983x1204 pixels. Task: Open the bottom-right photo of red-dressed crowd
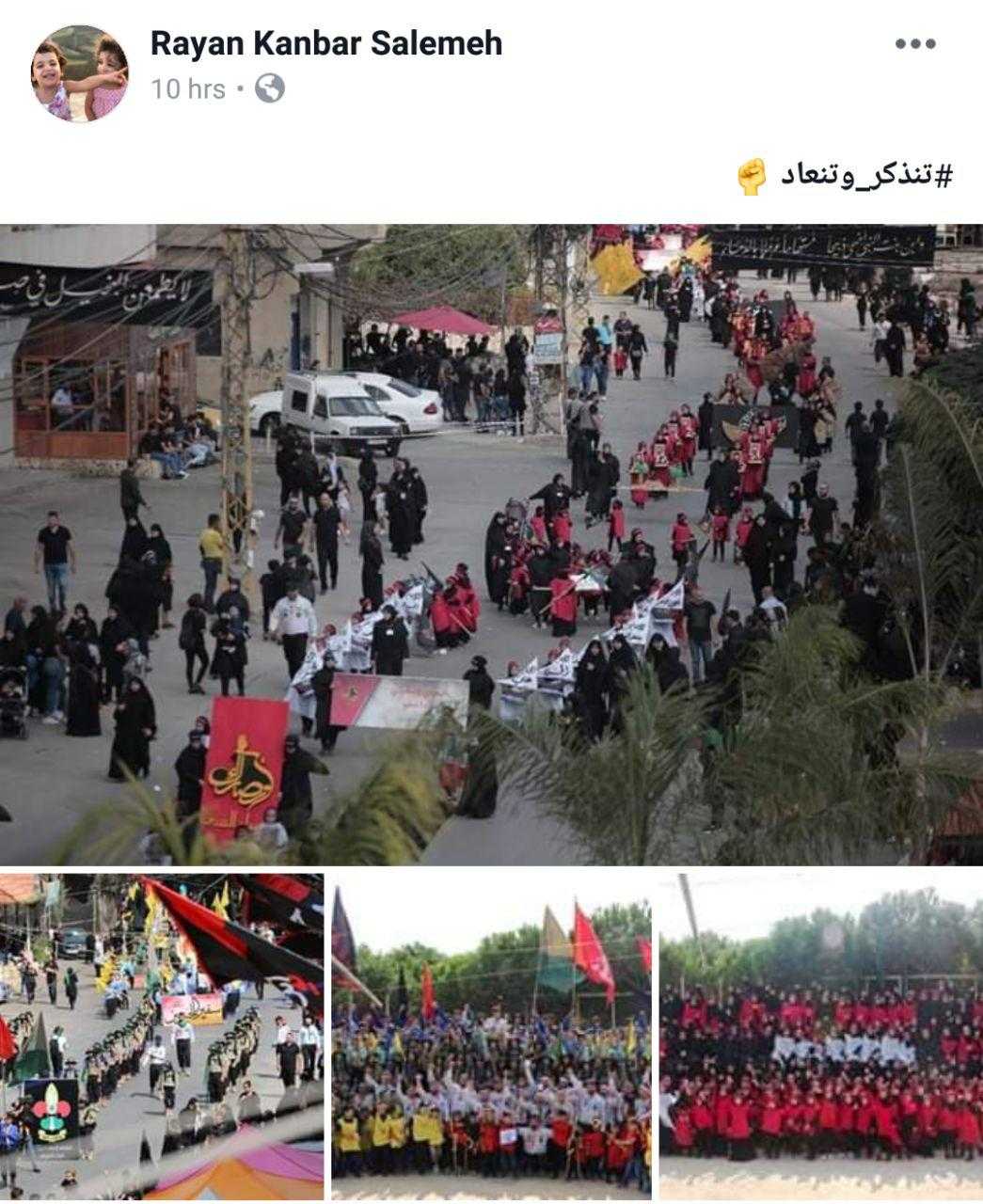820,1036
